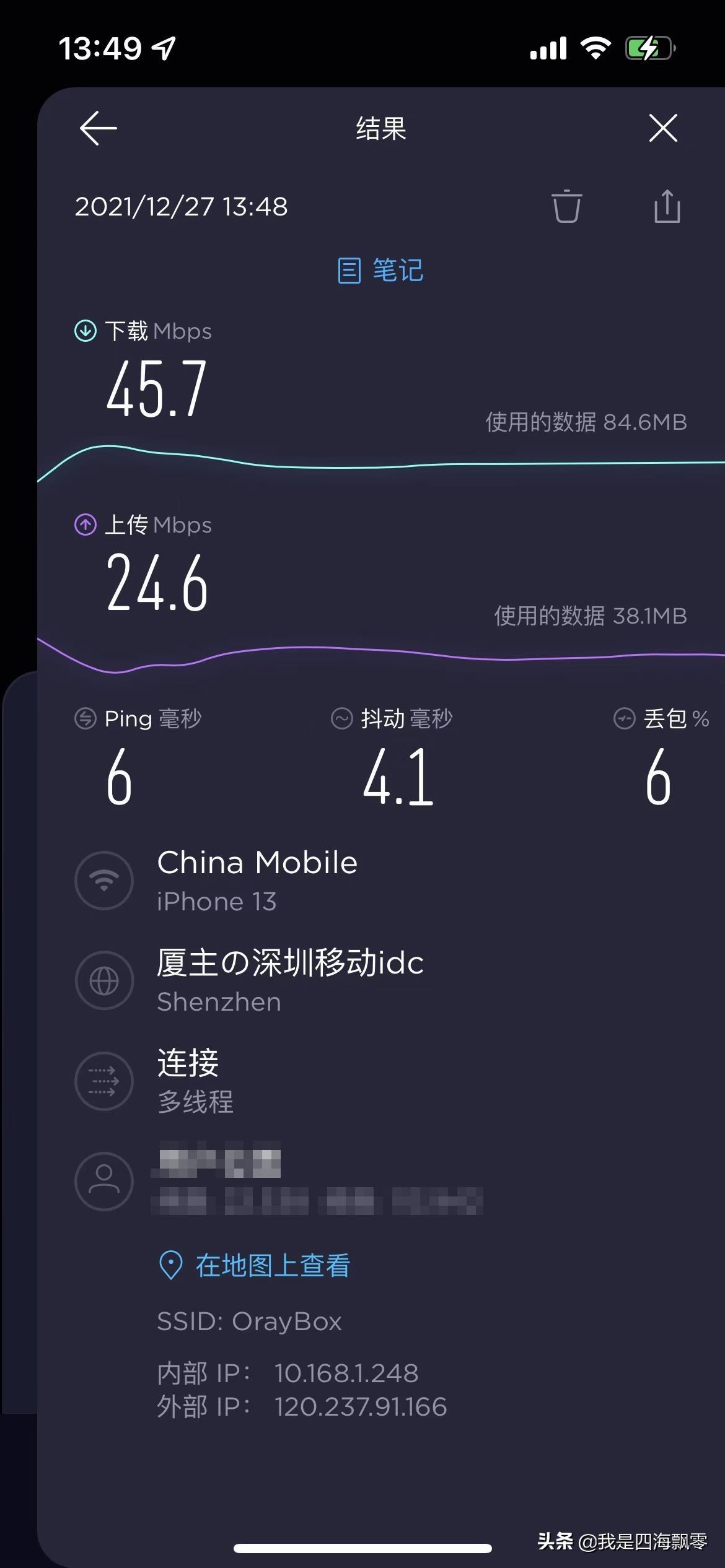
Task: Close the results screen
Action: point(663,128)
